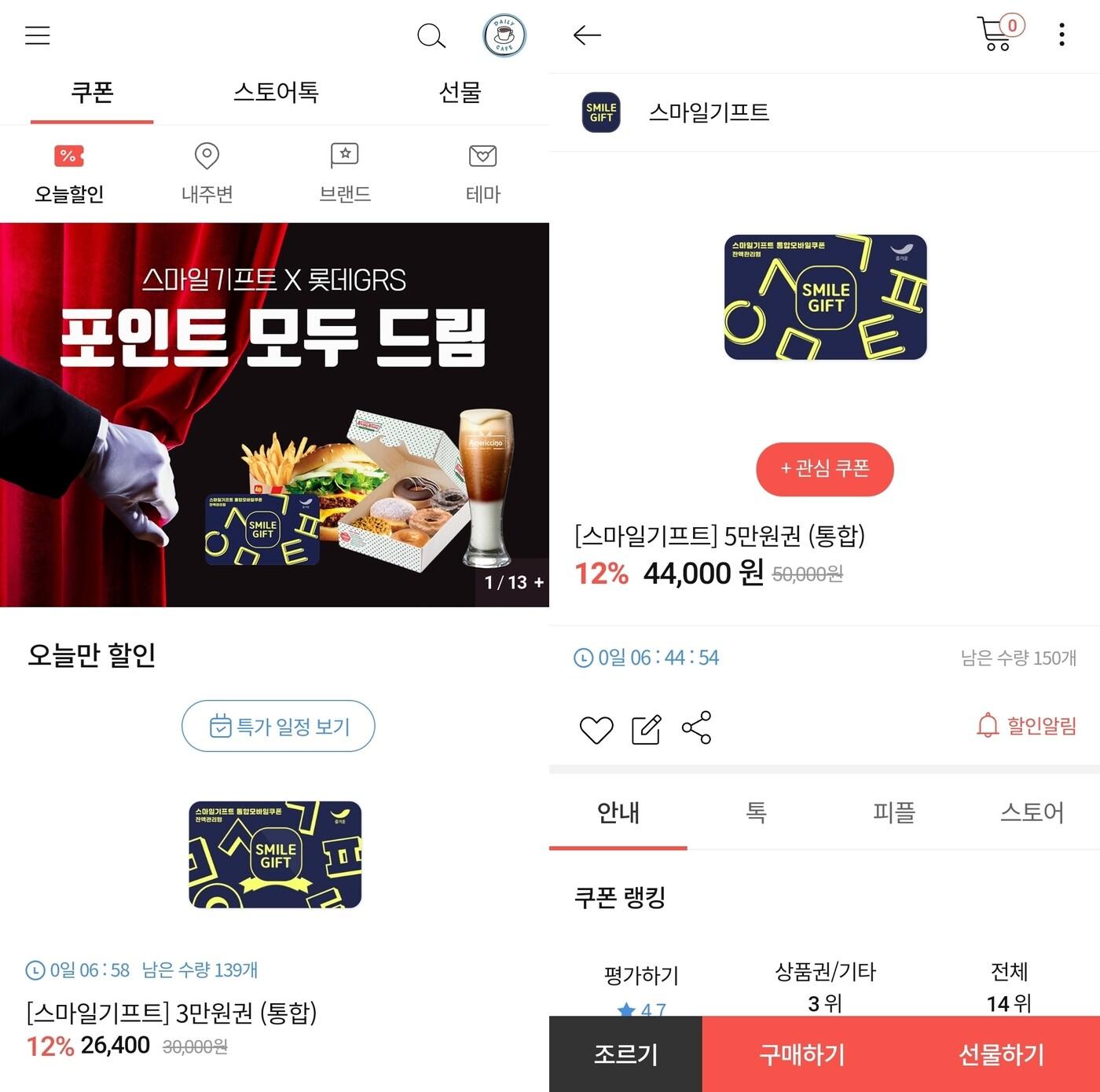1100x1092 pixels.
Task: Open the 포인트 모두 드림 banner
Action: click(x=274, y=414)
